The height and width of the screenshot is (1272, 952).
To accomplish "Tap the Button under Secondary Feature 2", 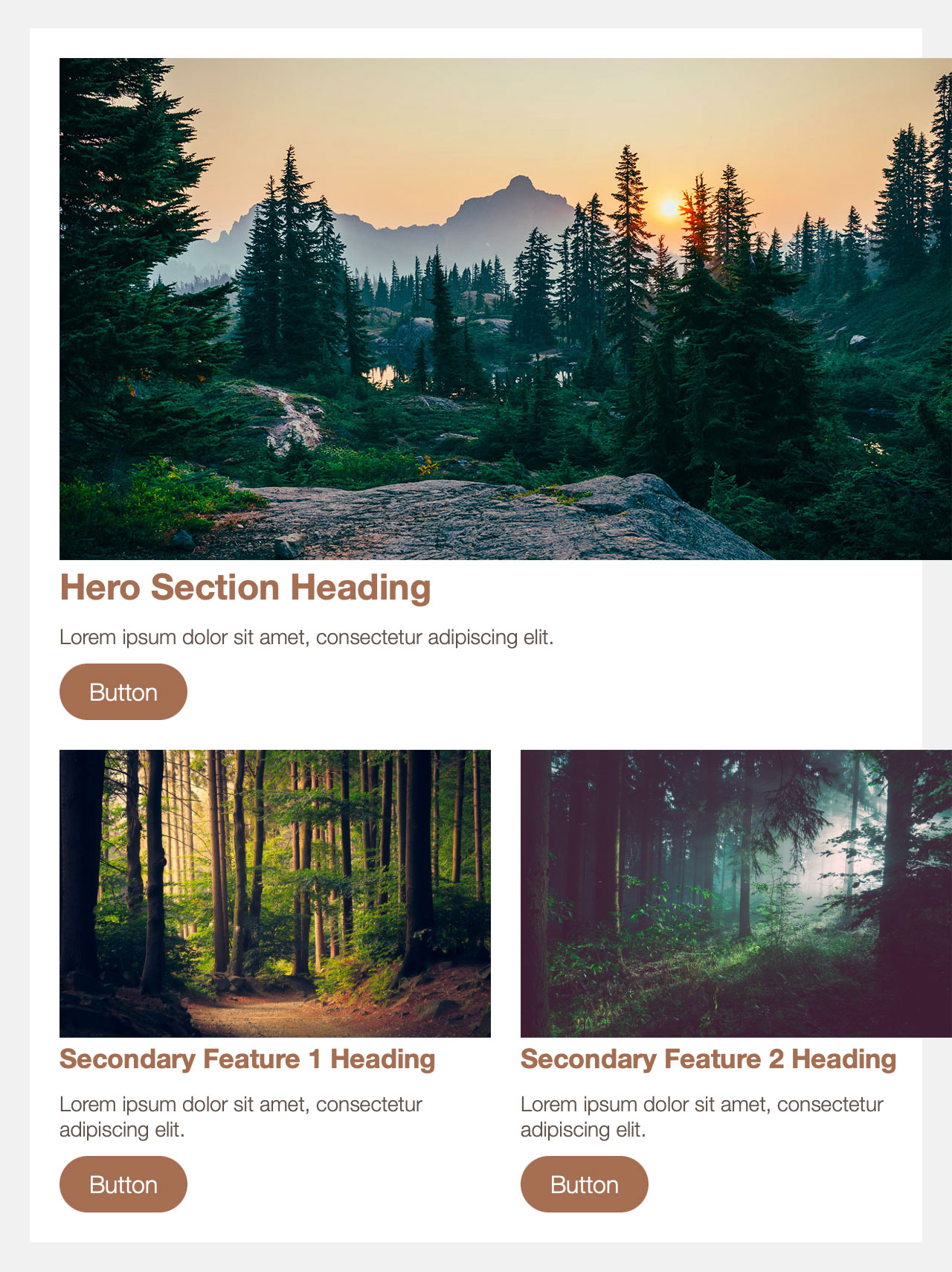I will [x=584, y=1184].
